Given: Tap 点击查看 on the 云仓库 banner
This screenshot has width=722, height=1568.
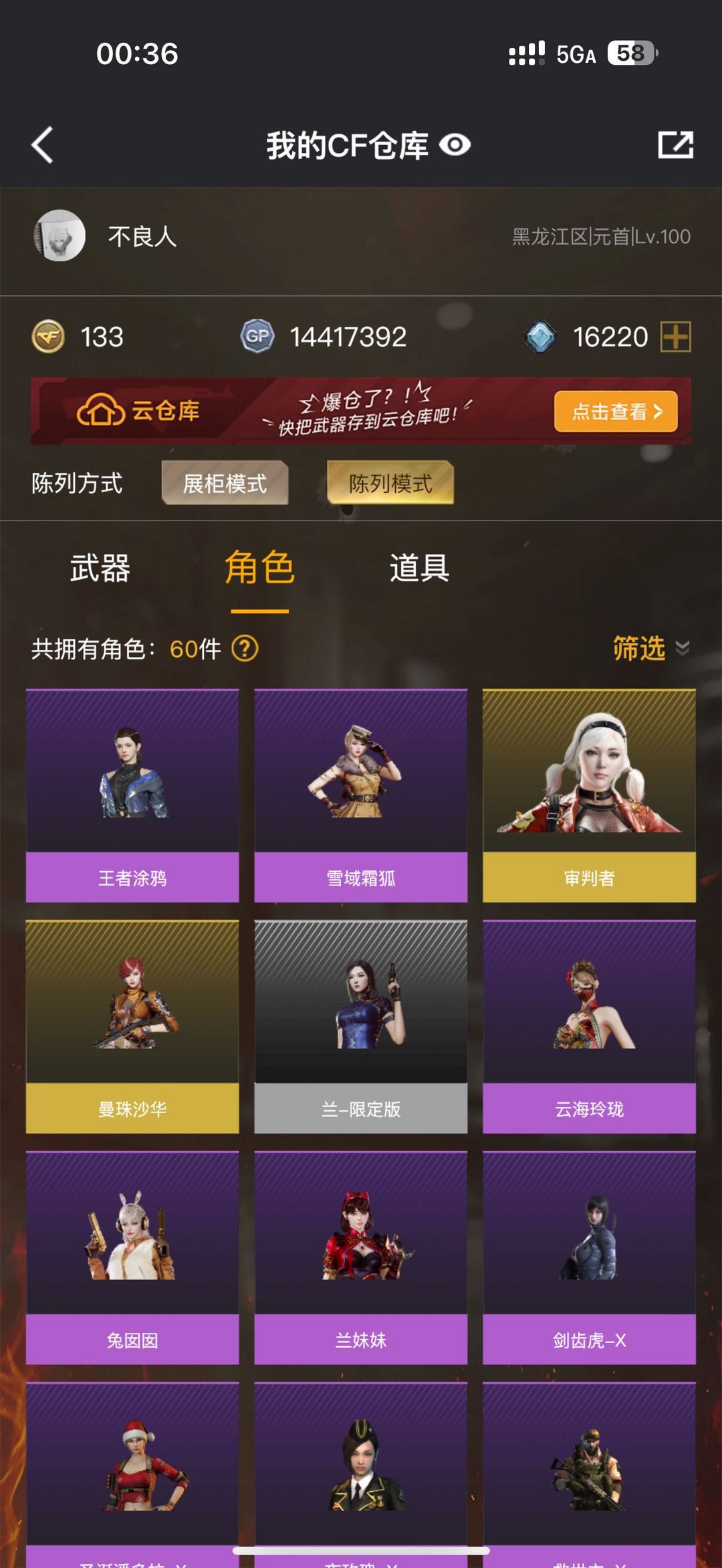Looking at the screenshot, I should click(615, 412).
